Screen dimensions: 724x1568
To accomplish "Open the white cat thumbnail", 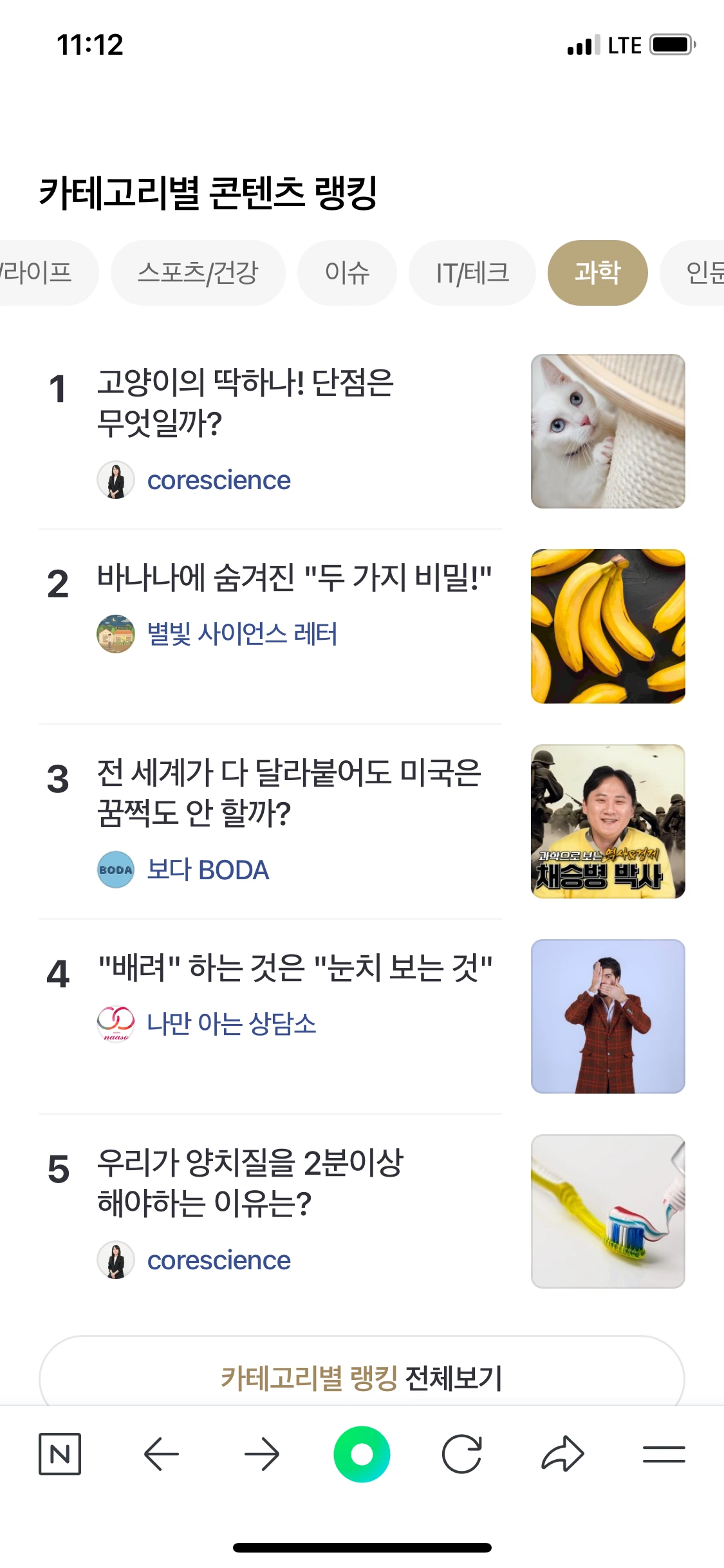I will tap(608, 431).
